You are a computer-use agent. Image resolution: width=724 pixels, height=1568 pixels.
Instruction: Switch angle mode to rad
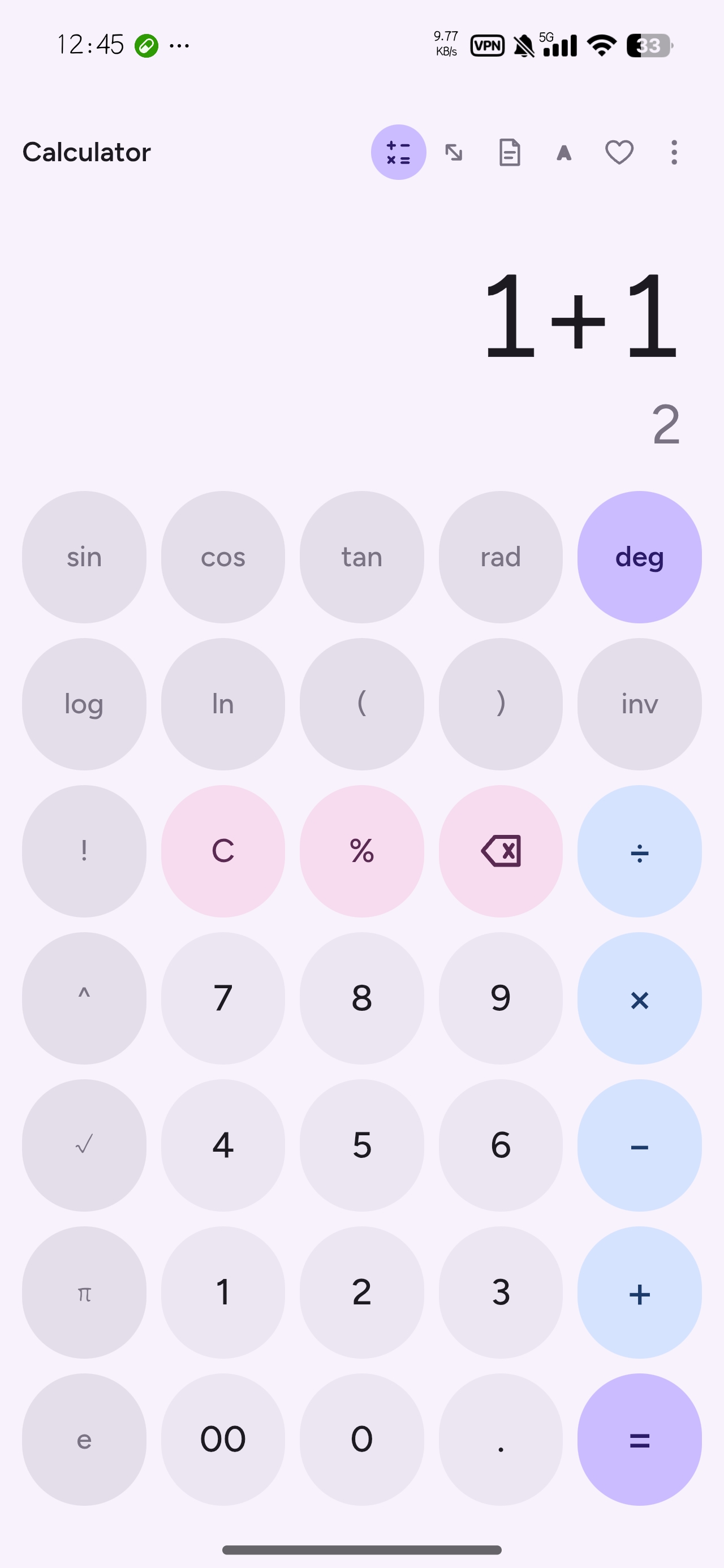coord(501,557)
